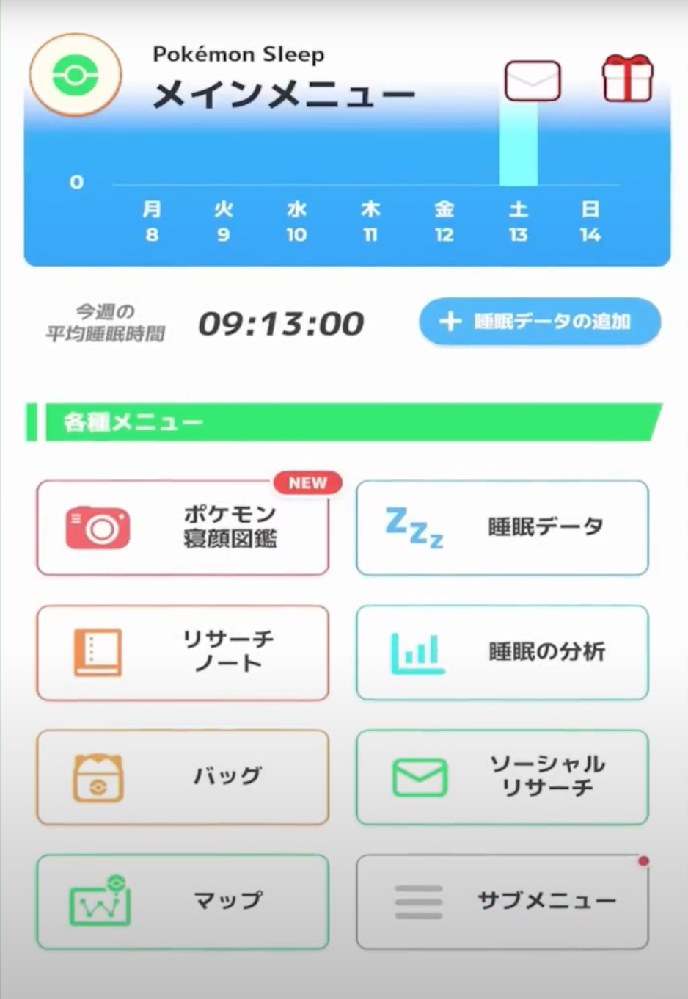Open リサーチノート
Image resolution: width=688 pixels, height=999 pixels.
(x=182, y=652)
